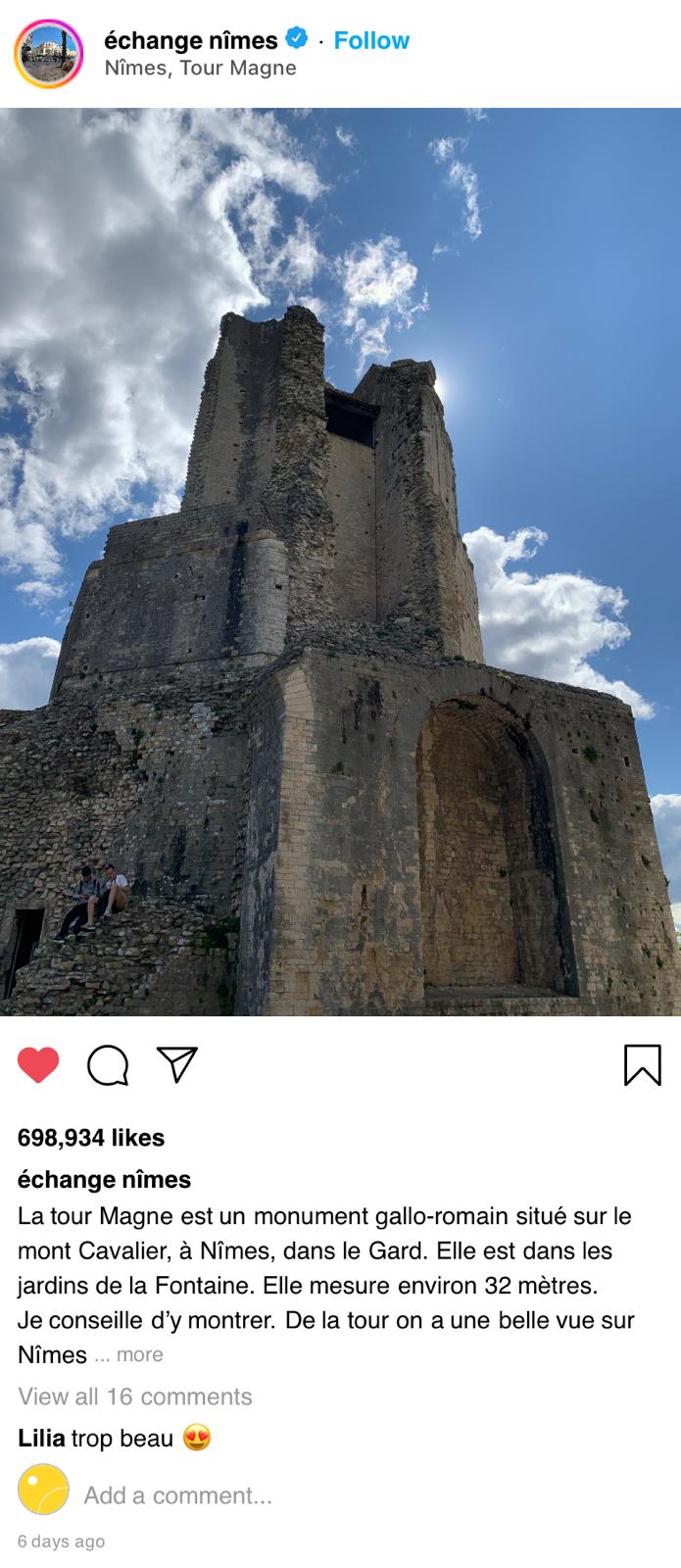This screenshot has height=1568, width=681.
Task: Open Lilia's profile from her comment
Action: click(41, 1439)
